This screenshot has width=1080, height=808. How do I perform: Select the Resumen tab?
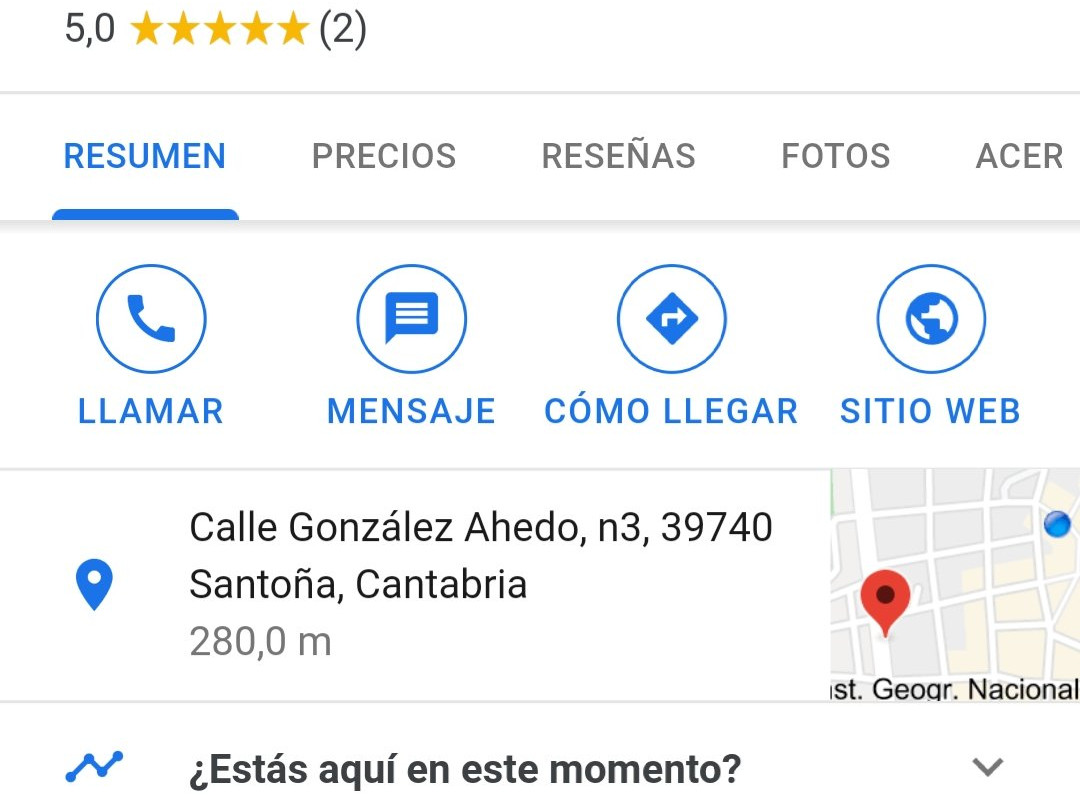click(x=145, y=157)
